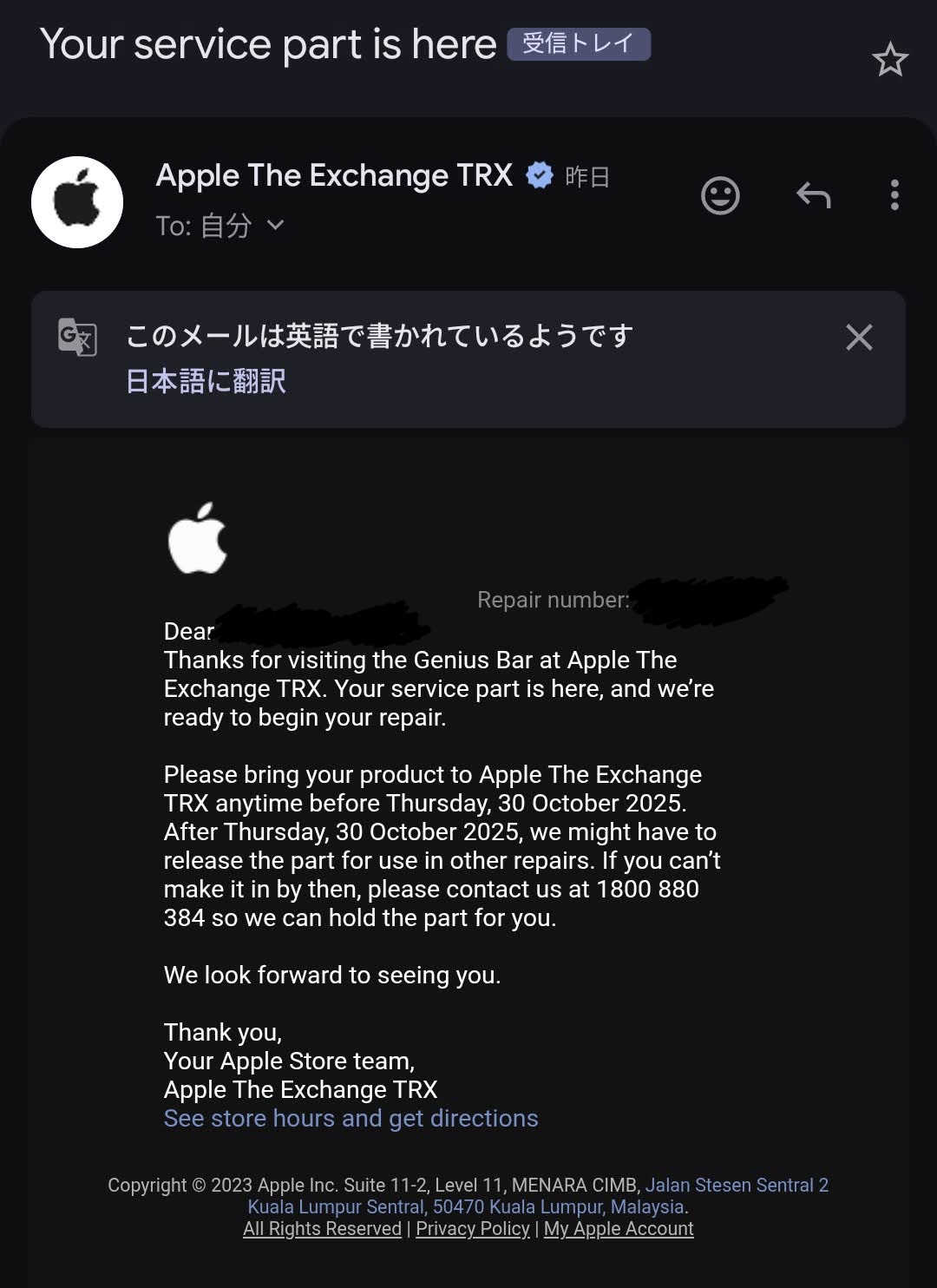
Task: Add an emoji reaction to the email
Action: pos(720,196)
